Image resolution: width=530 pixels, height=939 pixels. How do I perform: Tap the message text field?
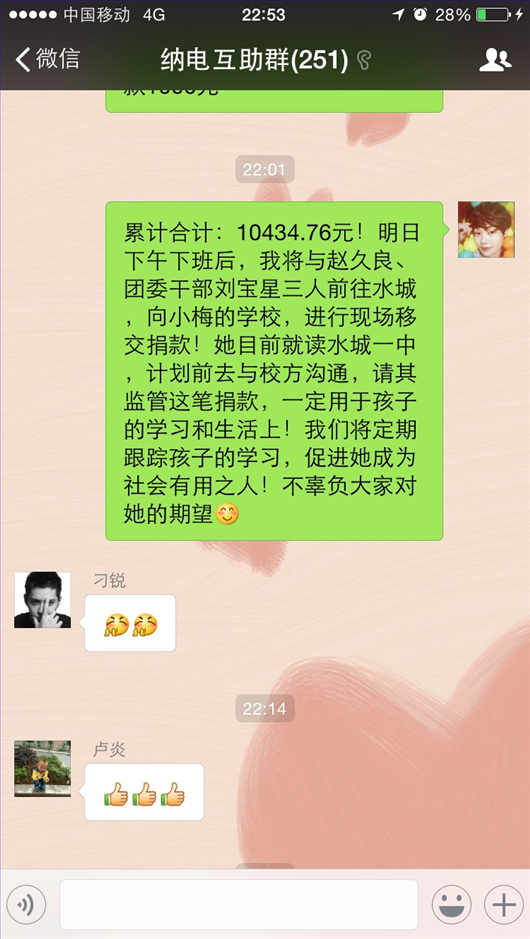238,904
